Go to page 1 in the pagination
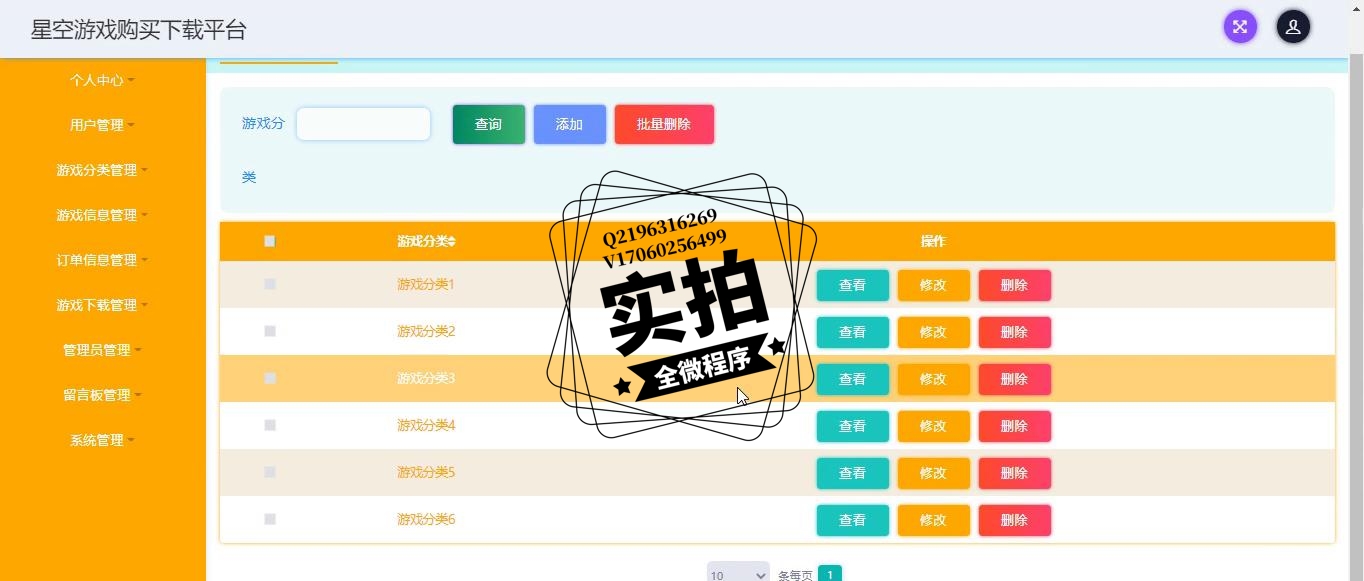This screenshot has height=581, width=1364. pyautogui.click(x=830, y=574)
